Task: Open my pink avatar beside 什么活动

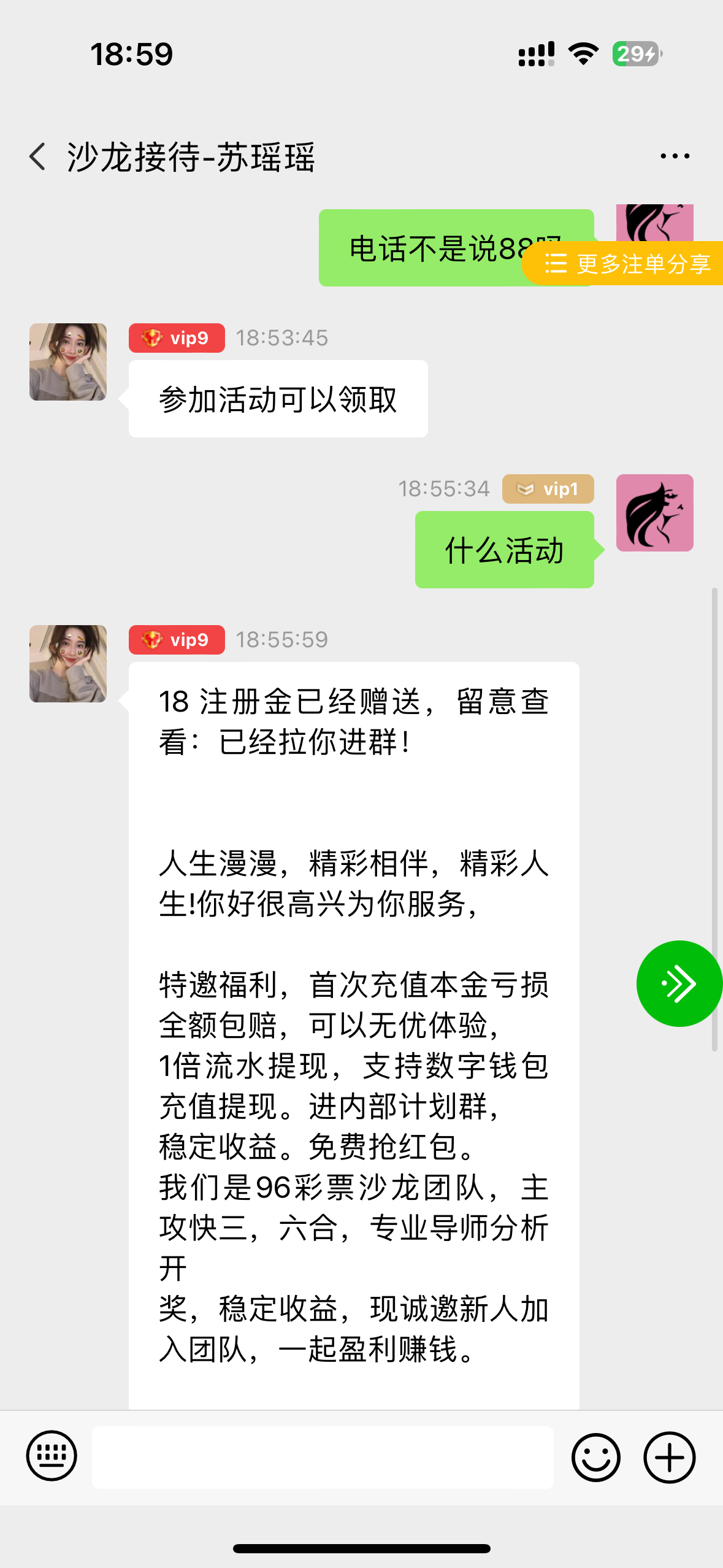Action: 654,513
